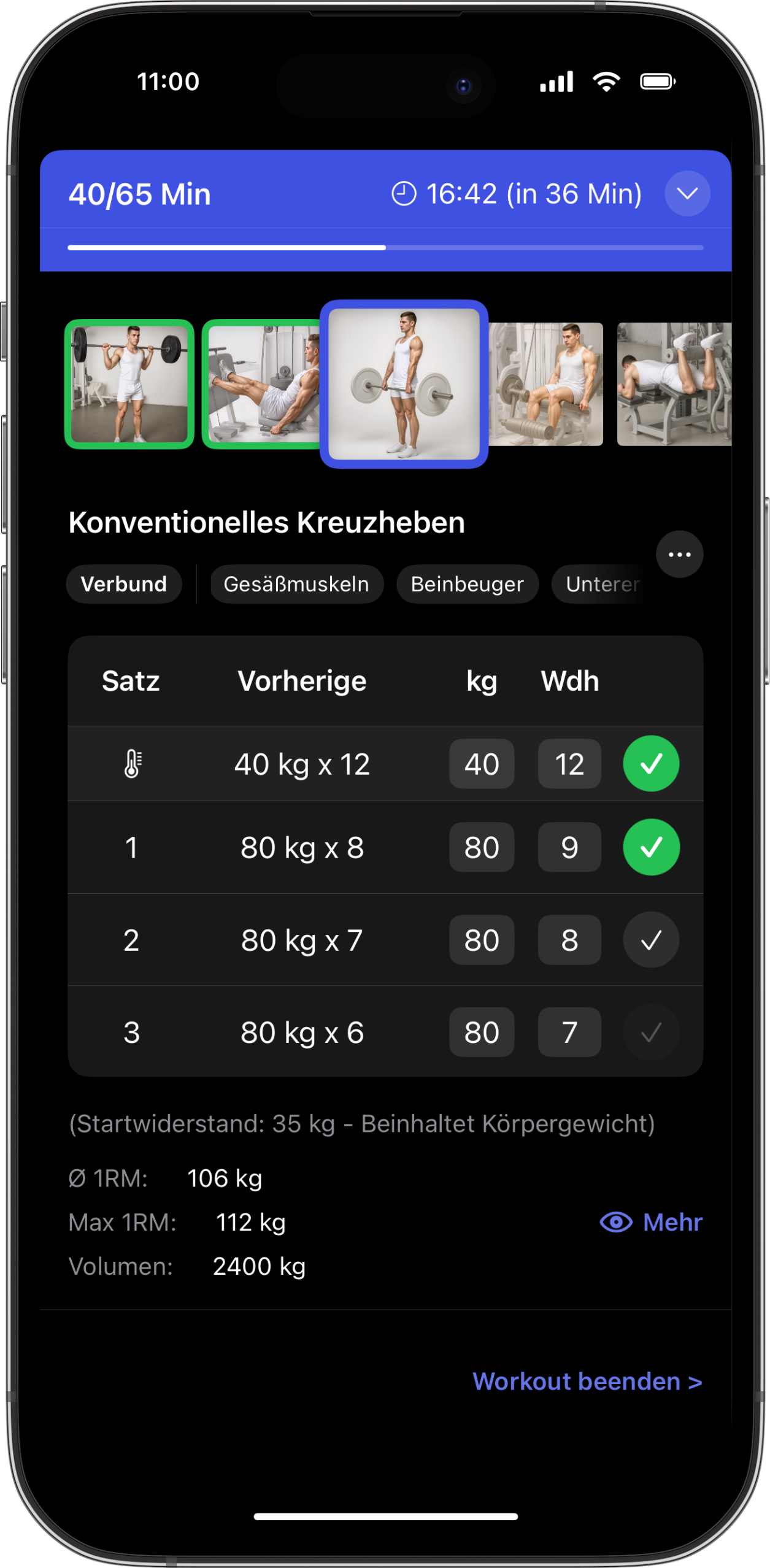
Task: Open the lying leg curl thumbnail
Action: click(x=674, y=384)
